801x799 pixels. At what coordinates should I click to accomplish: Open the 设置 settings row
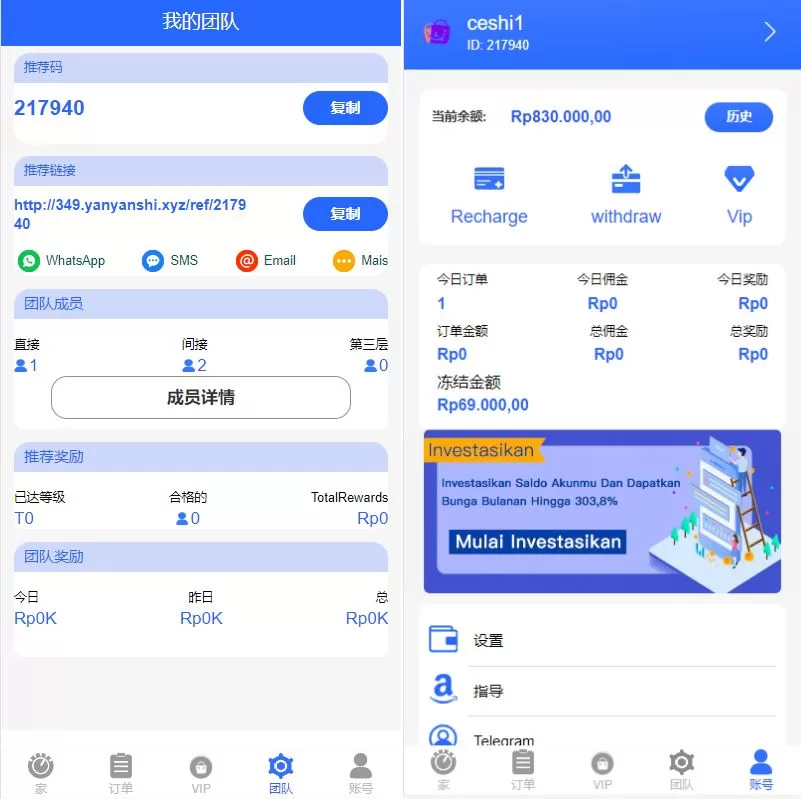pyautogui.click(x=600, y=641)
